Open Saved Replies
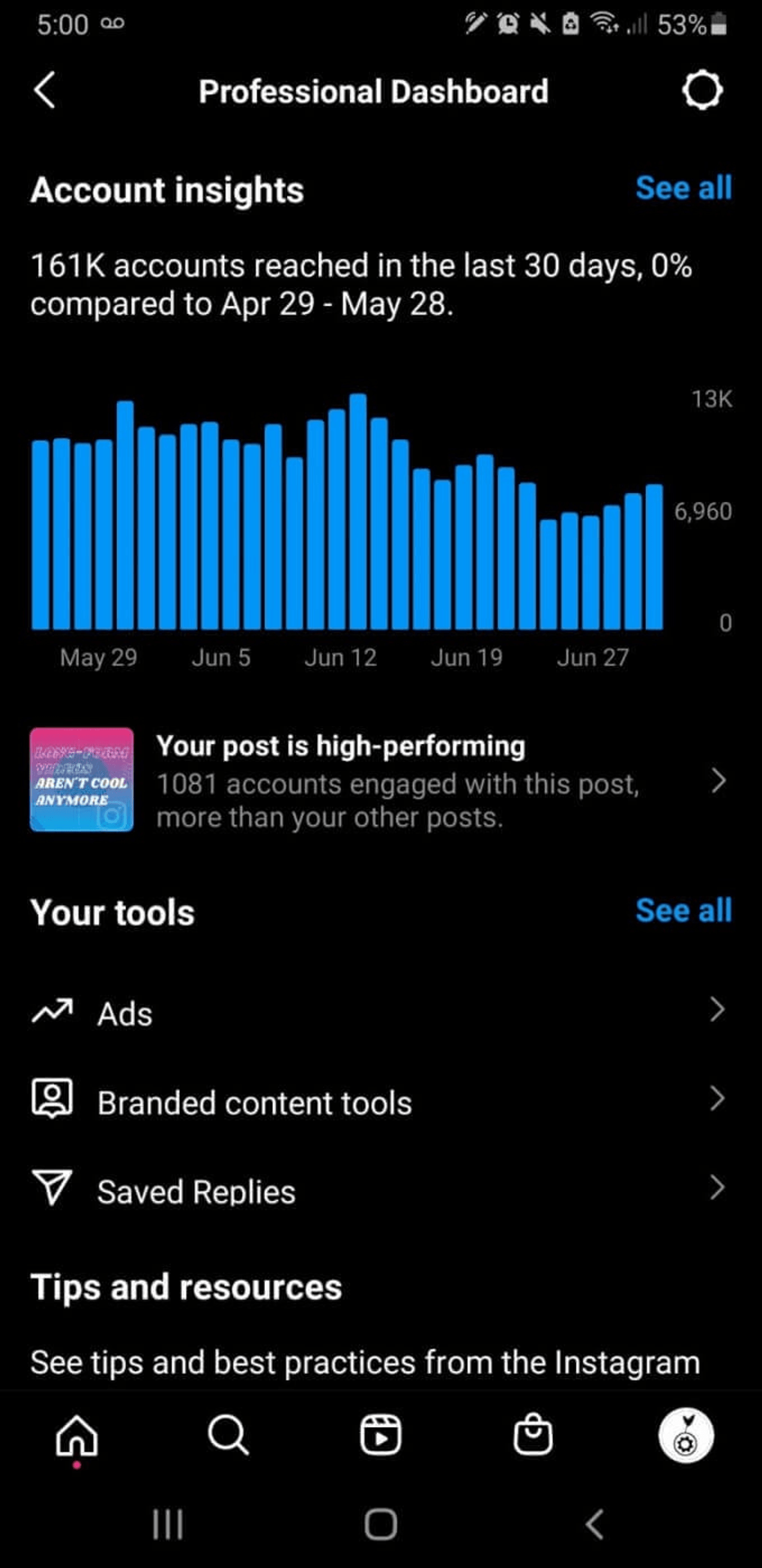 pos(379,1190)
